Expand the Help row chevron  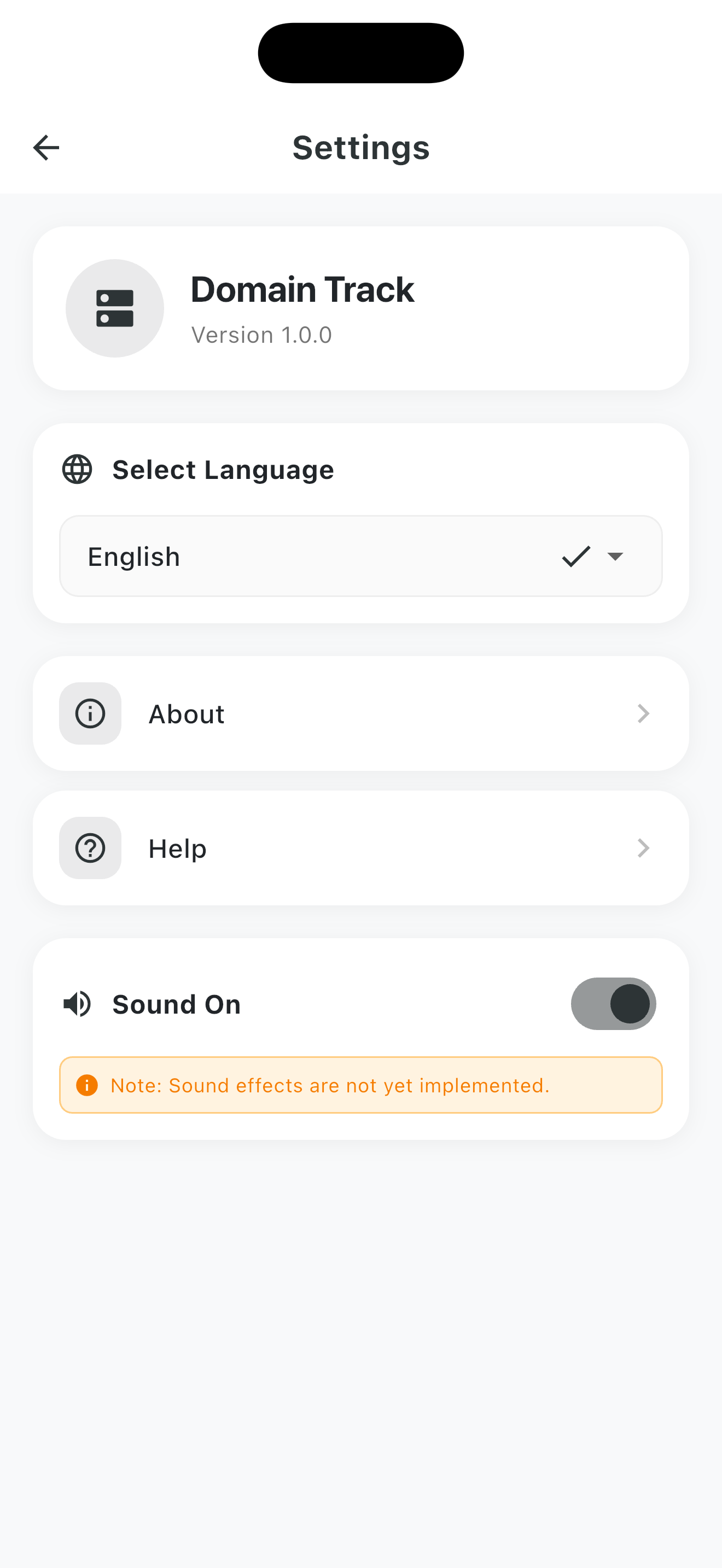click(643, 848)
